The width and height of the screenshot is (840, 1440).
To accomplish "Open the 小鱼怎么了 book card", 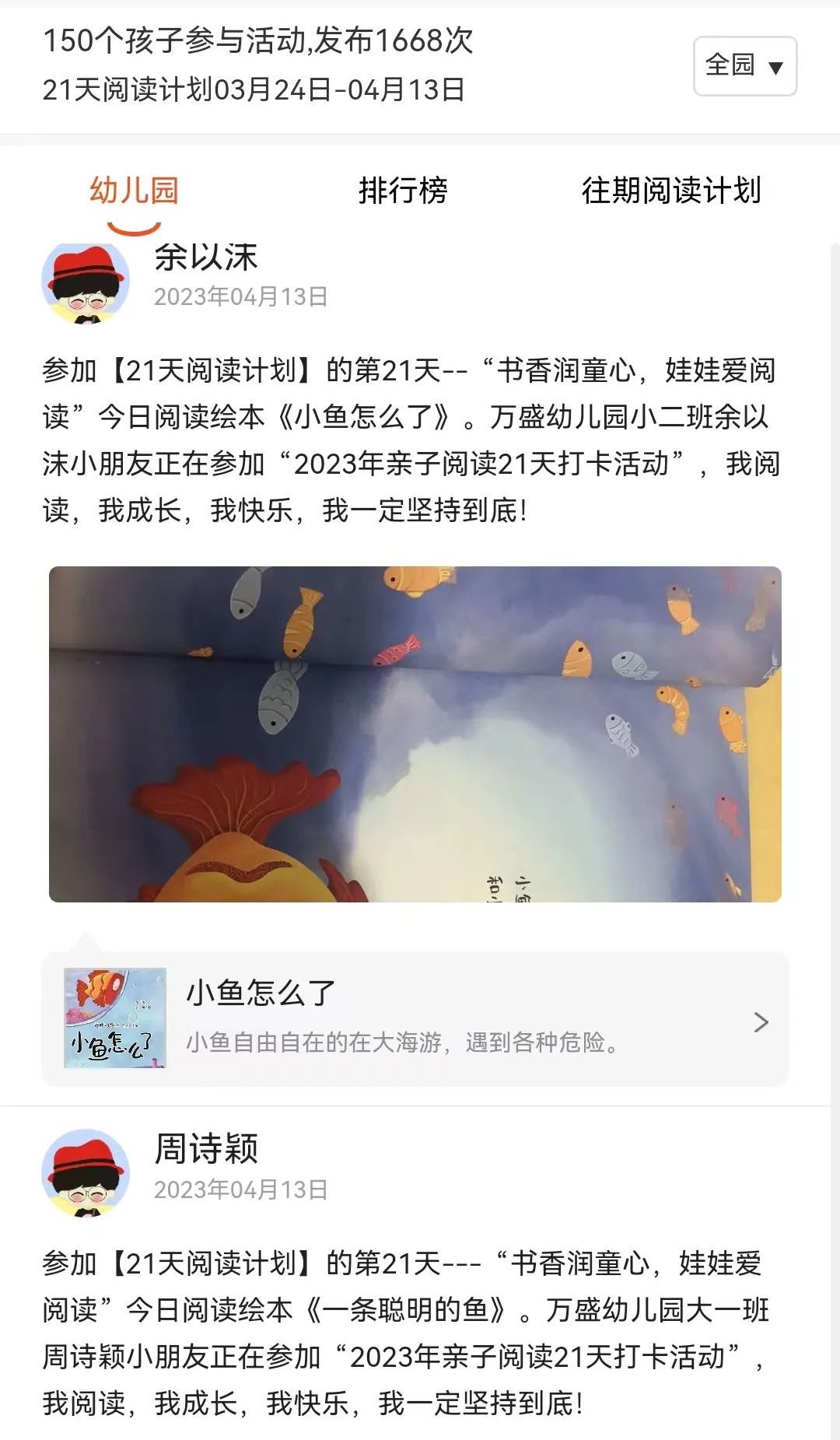I will [x=415, y=1018].
